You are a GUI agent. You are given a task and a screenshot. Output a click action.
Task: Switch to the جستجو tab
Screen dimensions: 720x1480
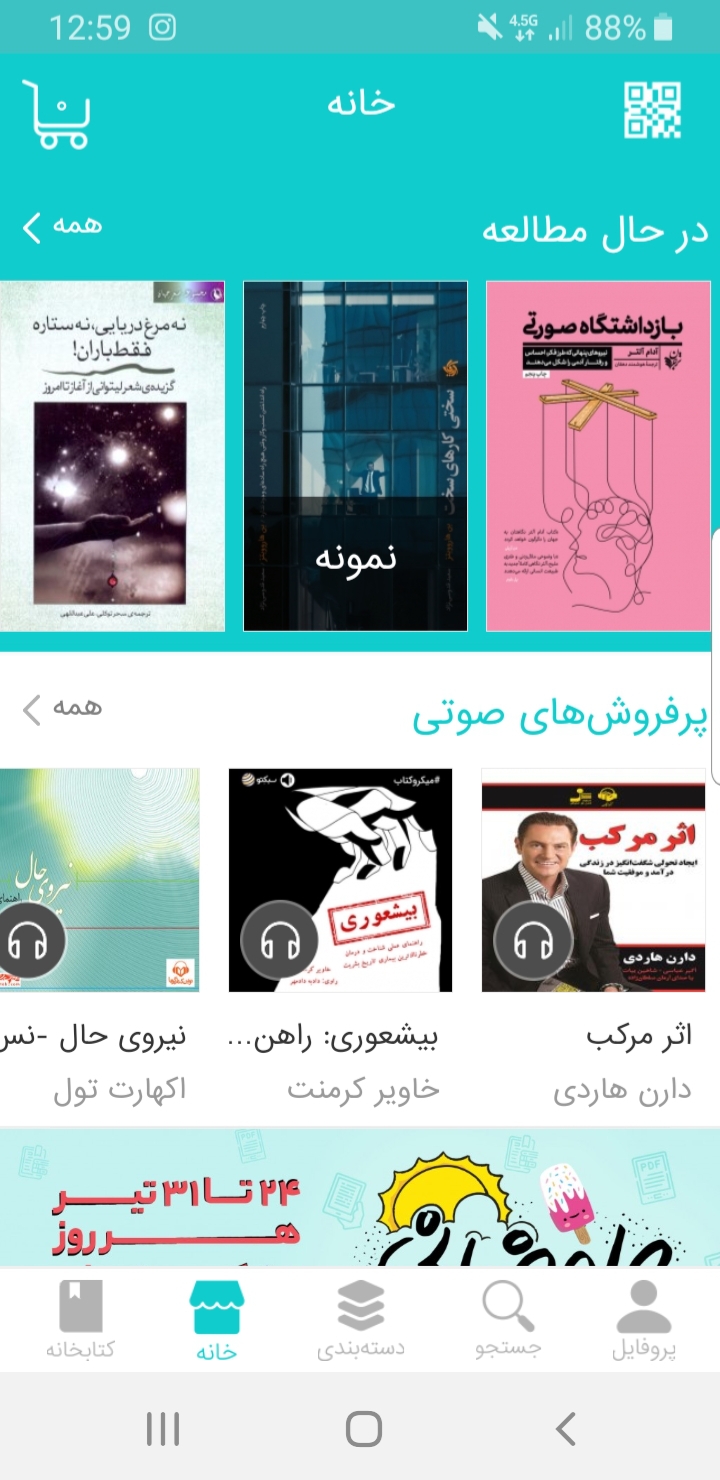pos(508,1319)
